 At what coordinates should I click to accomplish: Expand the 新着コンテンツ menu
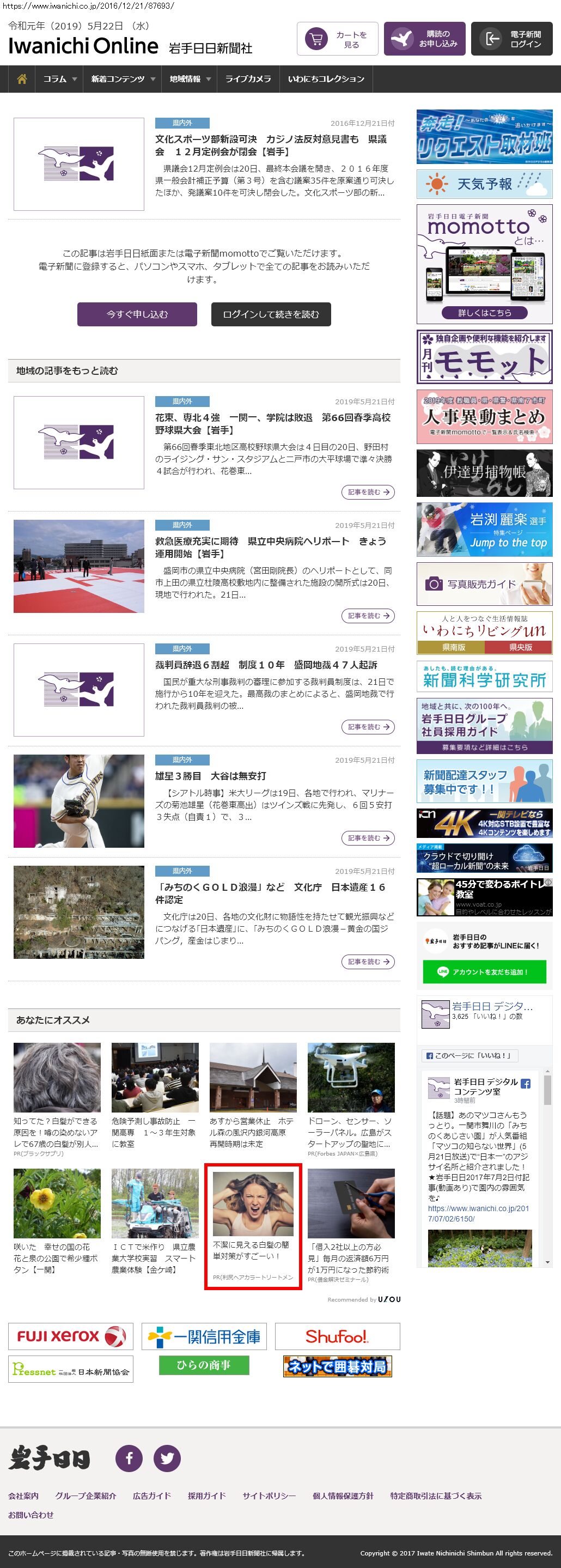tap(123, 79)
